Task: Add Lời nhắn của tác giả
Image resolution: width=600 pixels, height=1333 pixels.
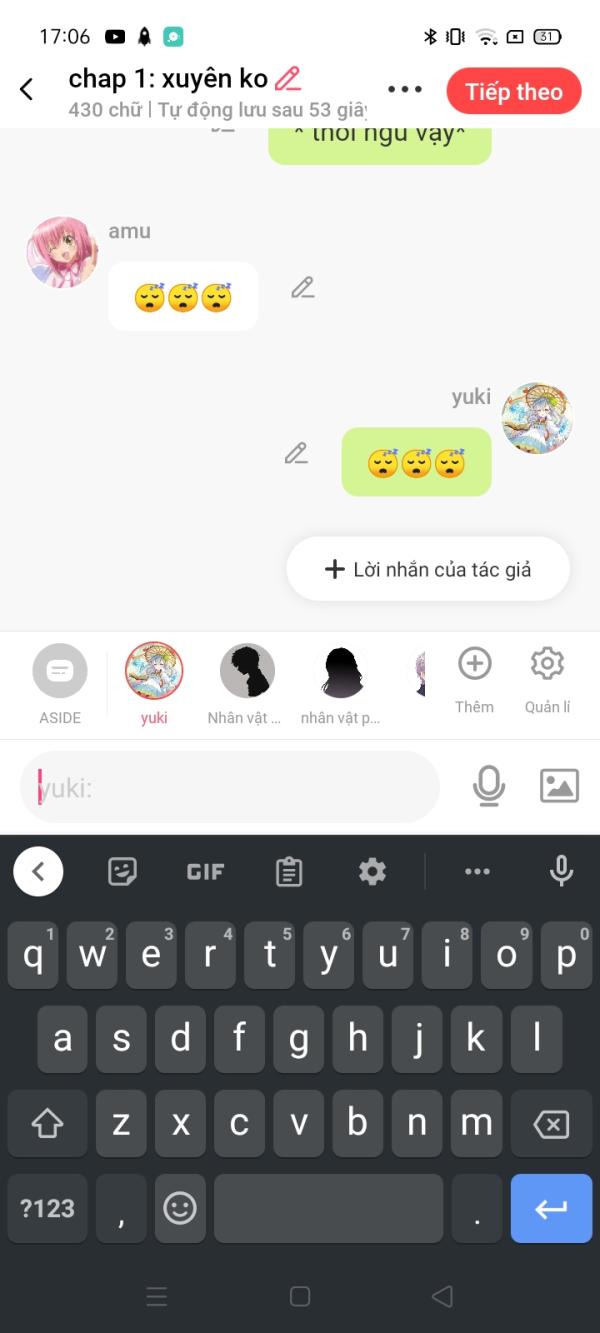Action: click(x=428, y=569)
